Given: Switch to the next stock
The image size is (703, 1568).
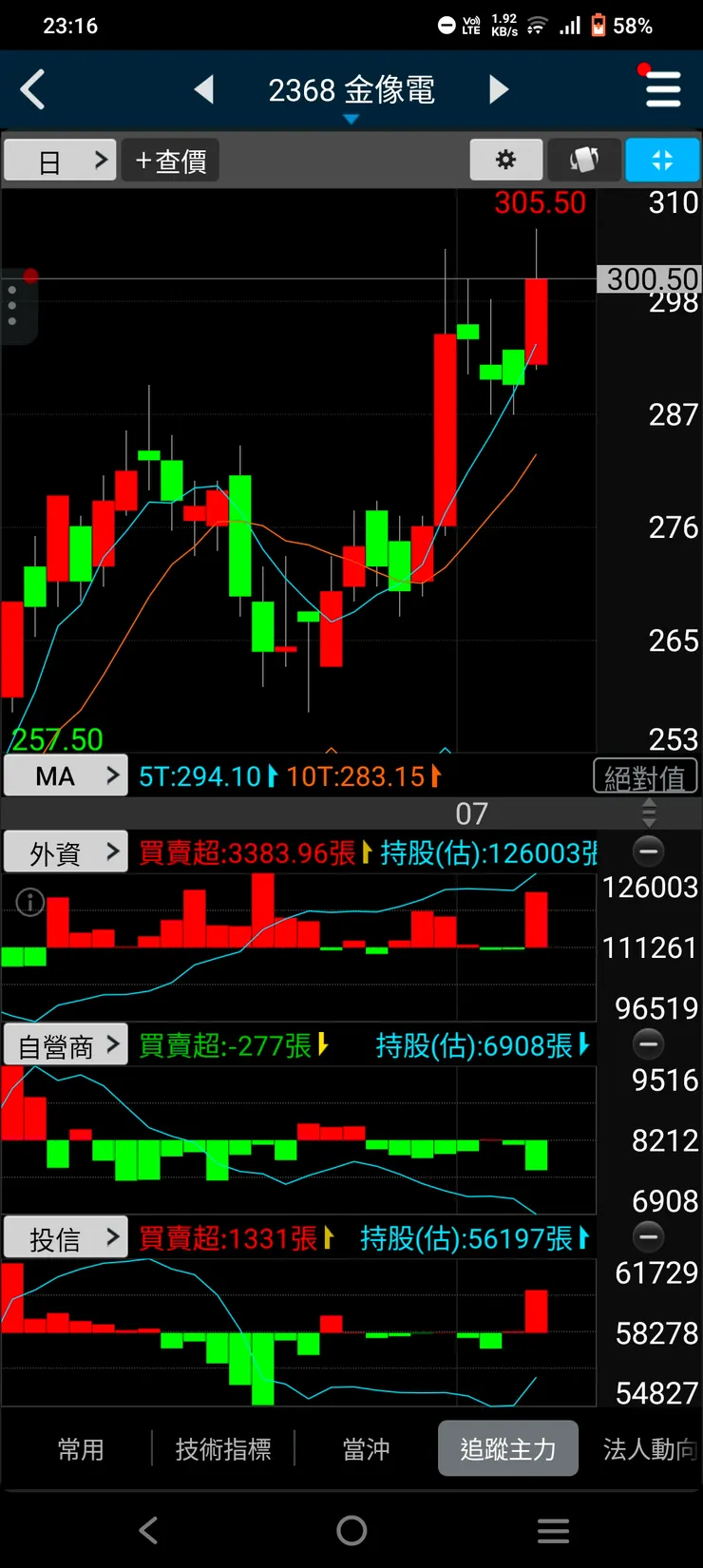Looking at the screenshot, I should click(x=499, y=90).
